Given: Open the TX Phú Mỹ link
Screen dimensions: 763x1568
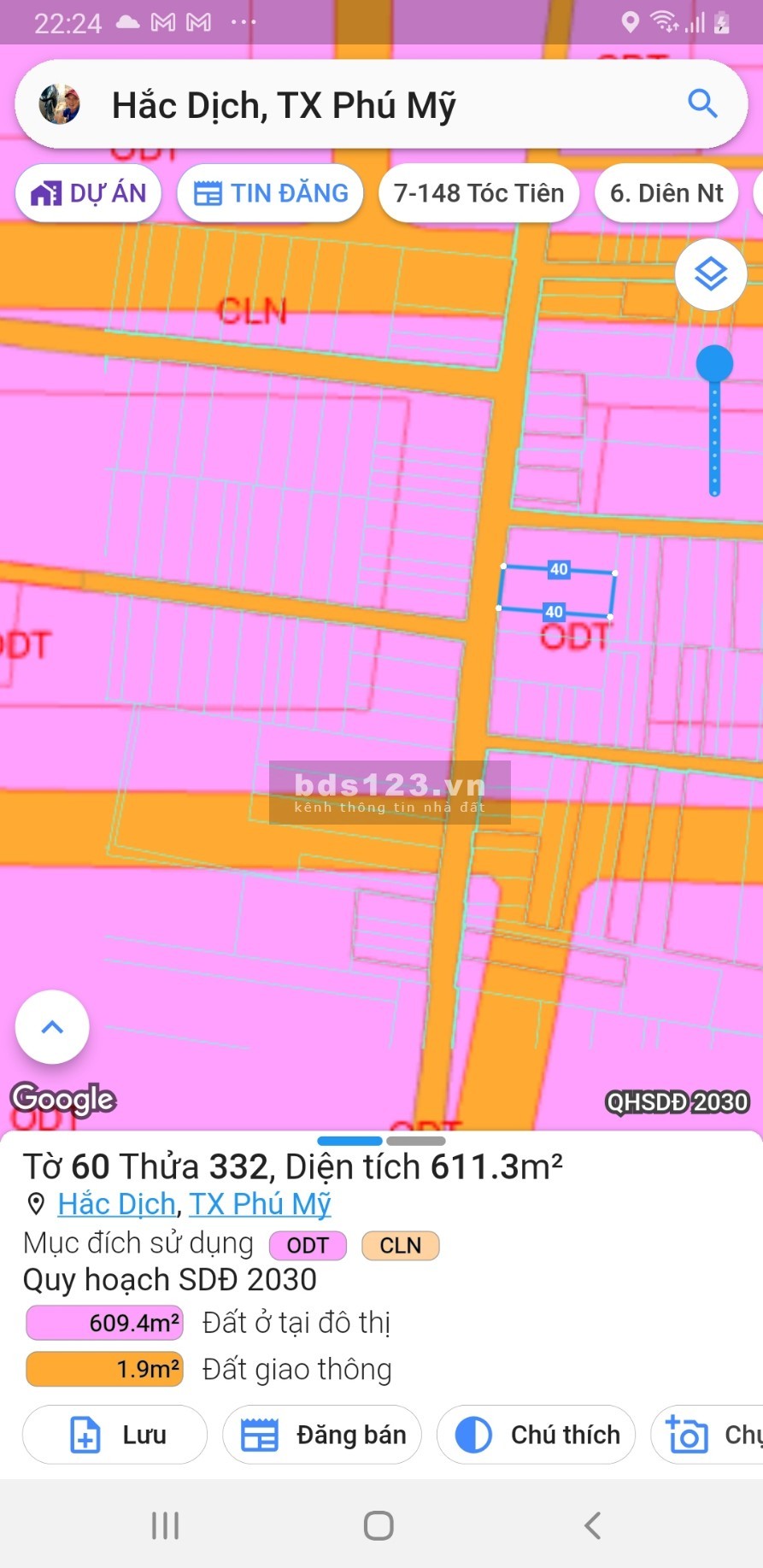Looking at the screenshot, I should pyautogui.click(x=260, y=1204).
